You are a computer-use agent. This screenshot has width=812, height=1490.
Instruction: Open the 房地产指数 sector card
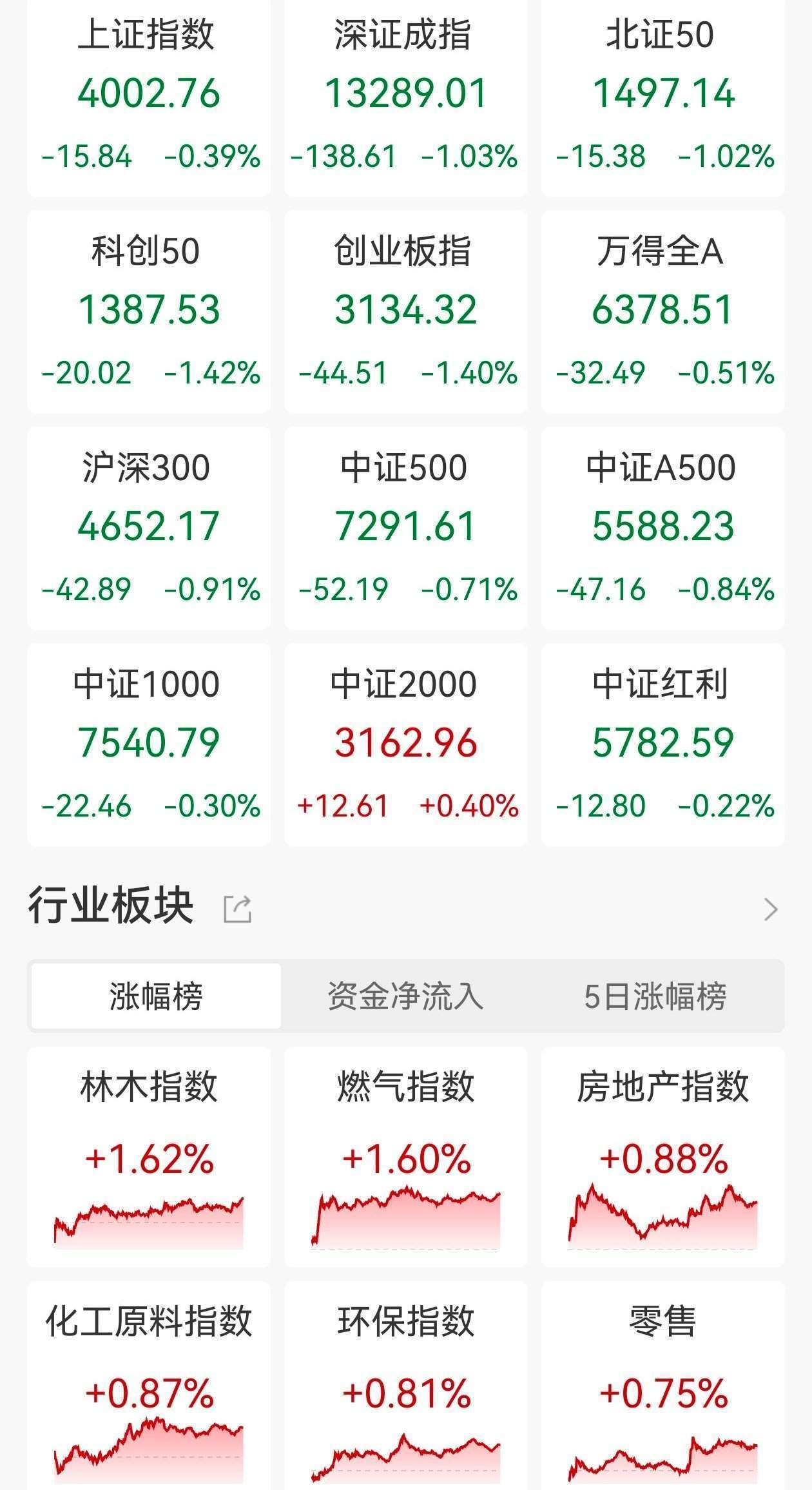662,1157
